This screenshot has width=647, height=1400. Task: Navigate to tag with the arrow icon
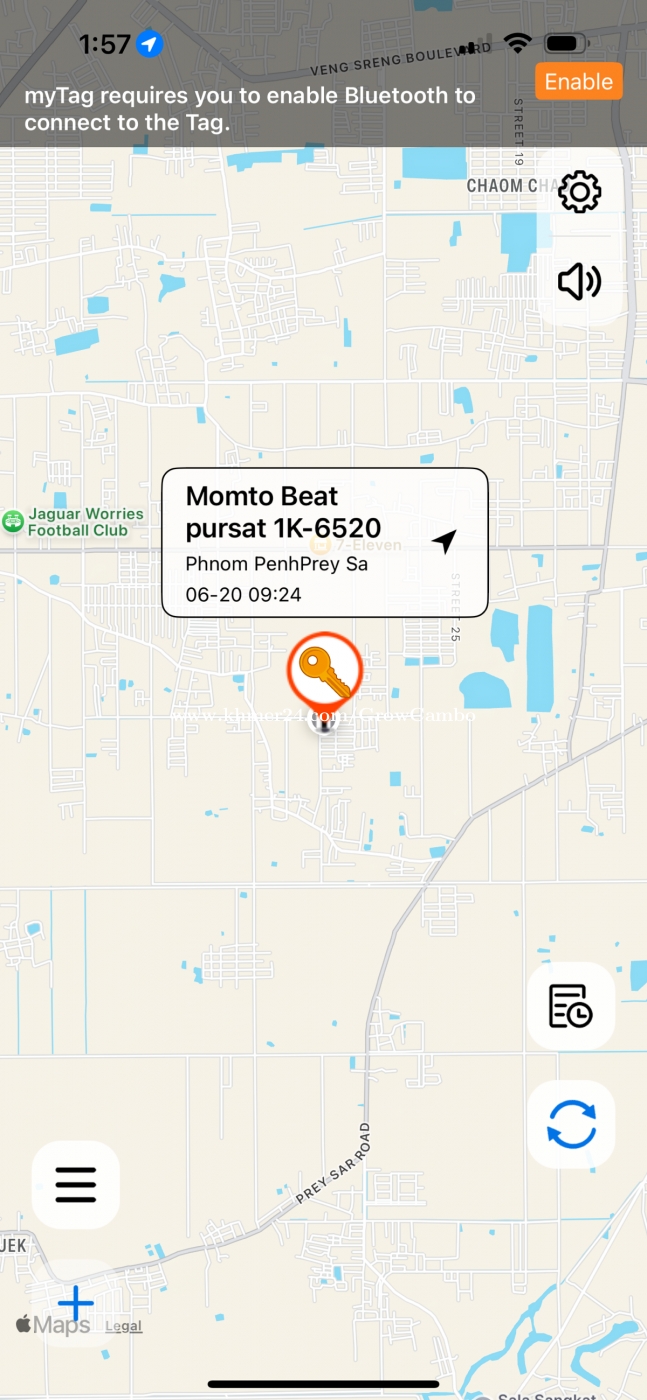(444, 541)
